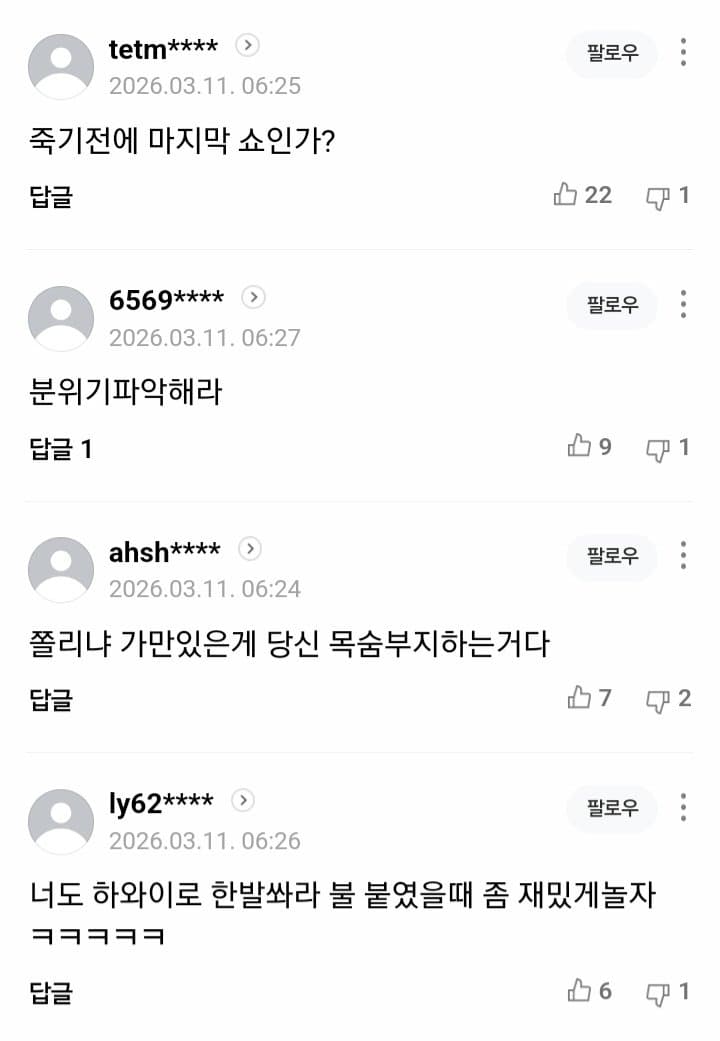Screen dimensions: 720x1041
Task: Like the comment by 6569****
Action: pos(580,447)
